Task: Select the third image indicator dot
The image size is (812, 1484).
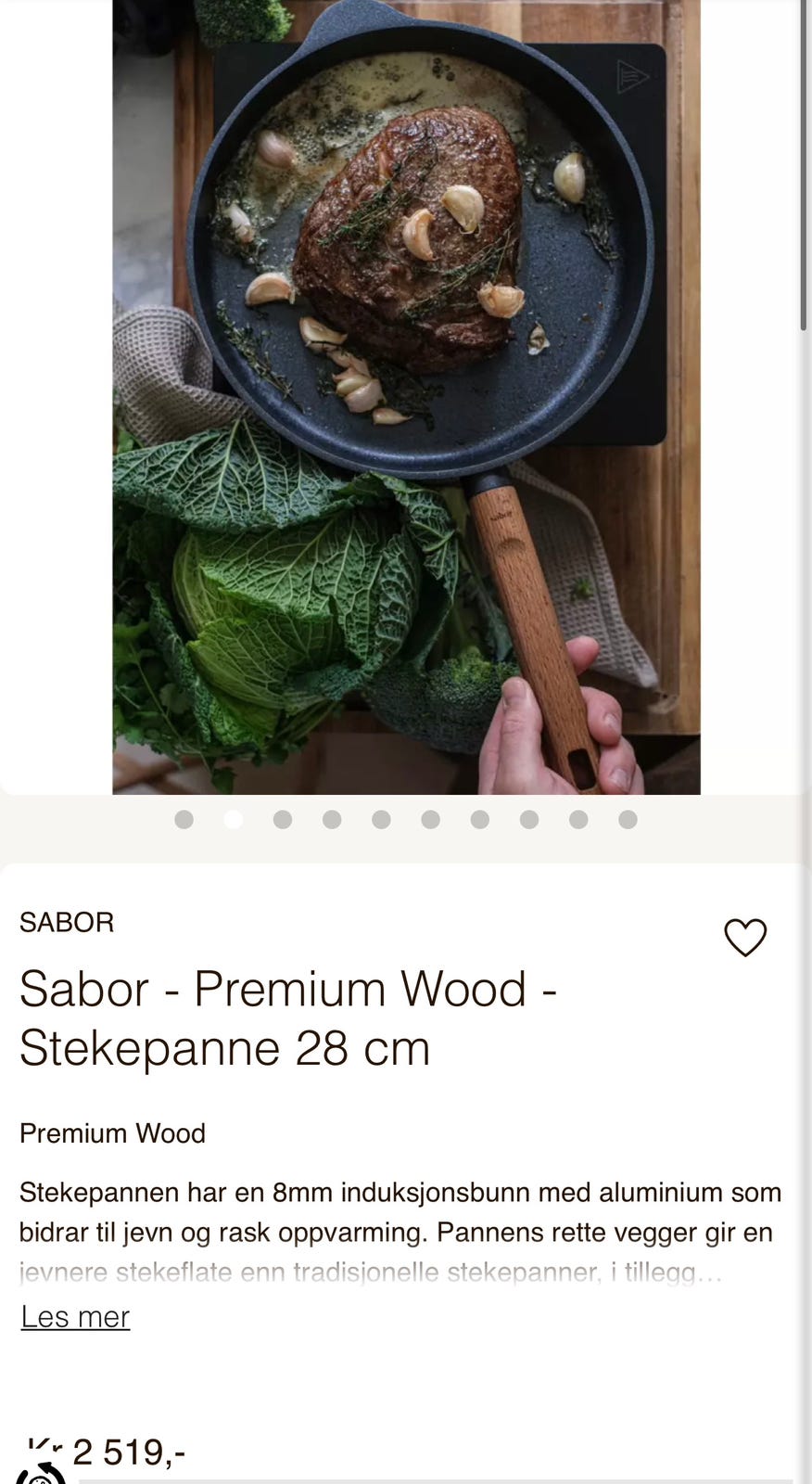Action: point(283,819)
